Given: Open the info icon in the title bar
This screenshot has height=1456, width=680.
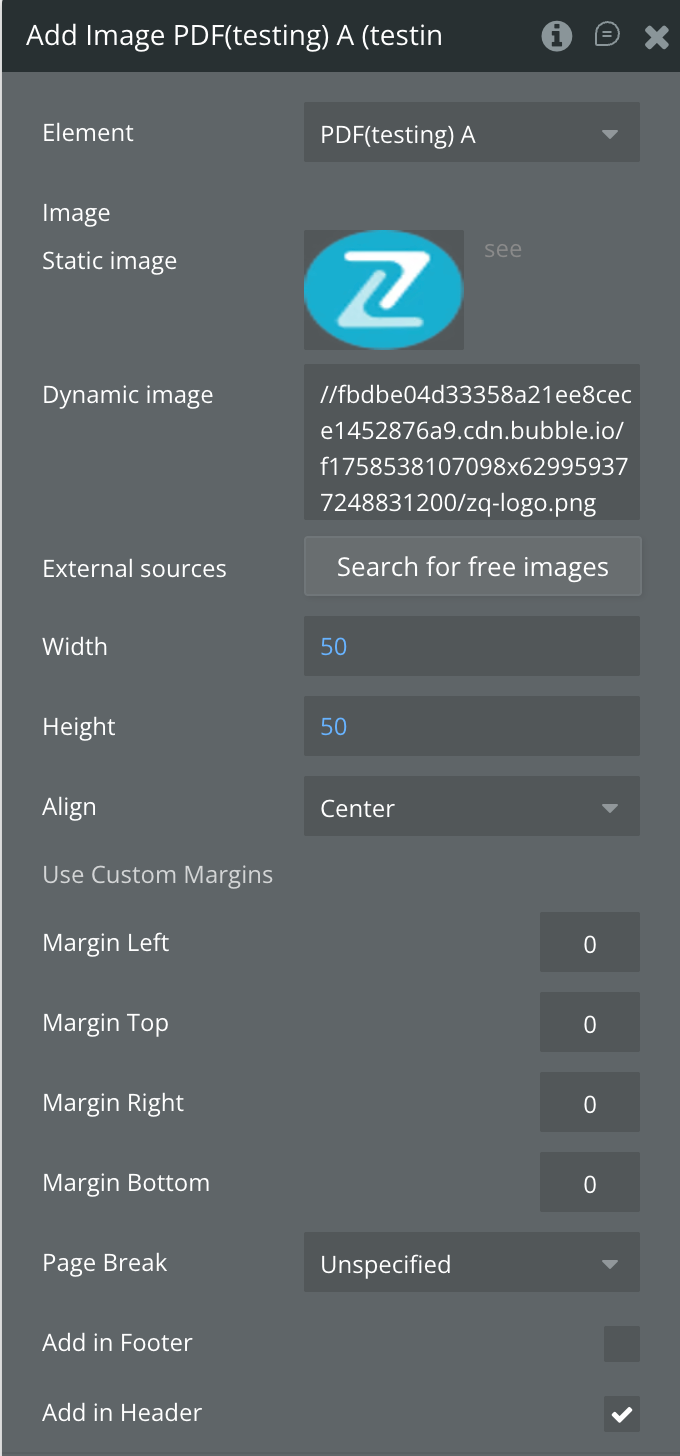Looking at the screenshot, I should pos(556,37).
